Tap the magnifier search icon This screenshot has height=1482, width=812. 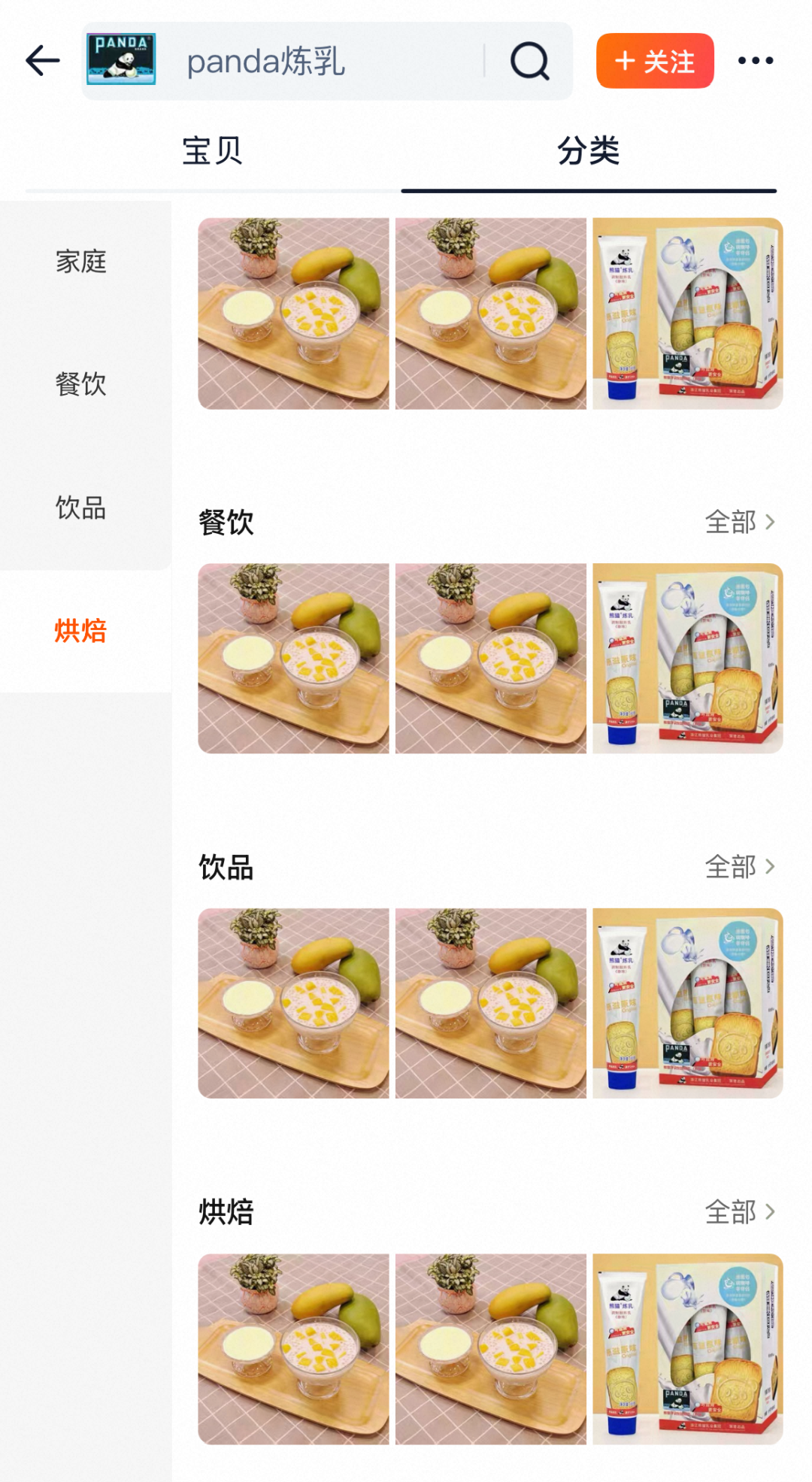(529, 61)
